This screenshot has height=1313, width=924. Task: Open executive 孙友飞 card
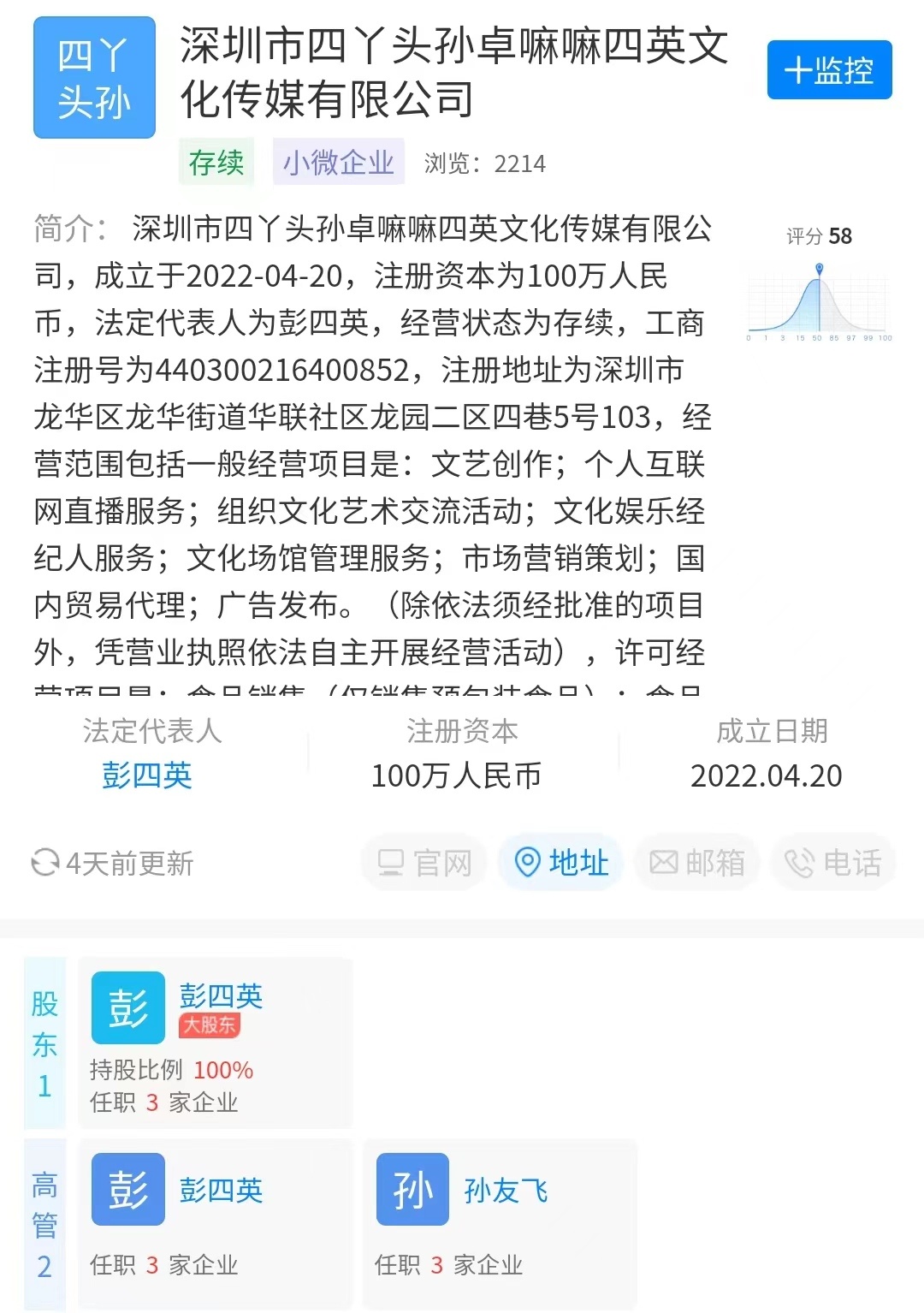click(500, 1222)
